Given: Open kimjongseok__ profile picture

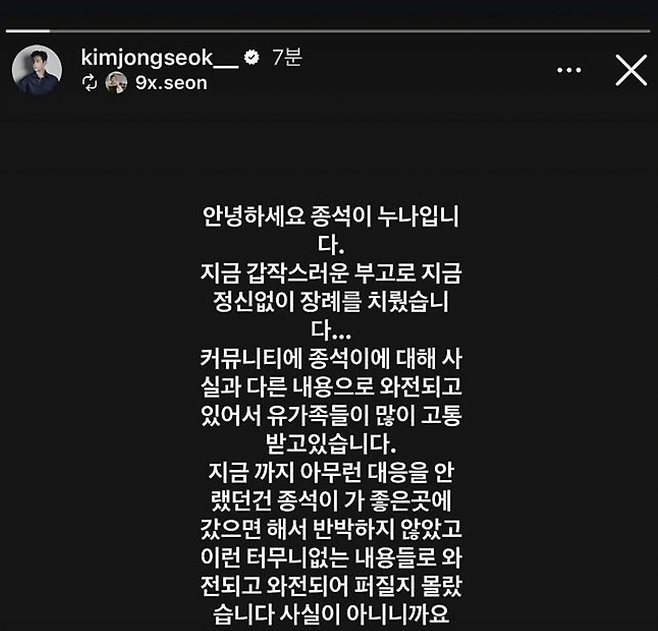Looking at the screenshot, I should coord(37,70).
